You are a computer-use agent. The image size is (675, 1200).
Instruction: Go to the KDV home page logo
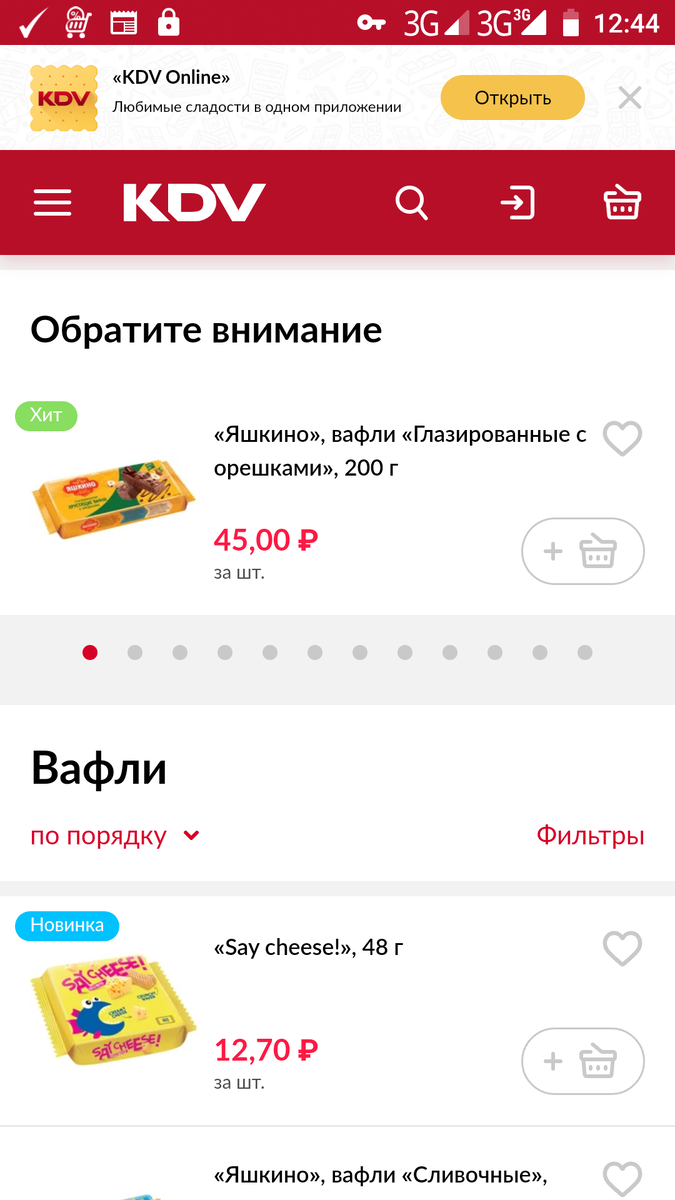[x=194, y=203]
